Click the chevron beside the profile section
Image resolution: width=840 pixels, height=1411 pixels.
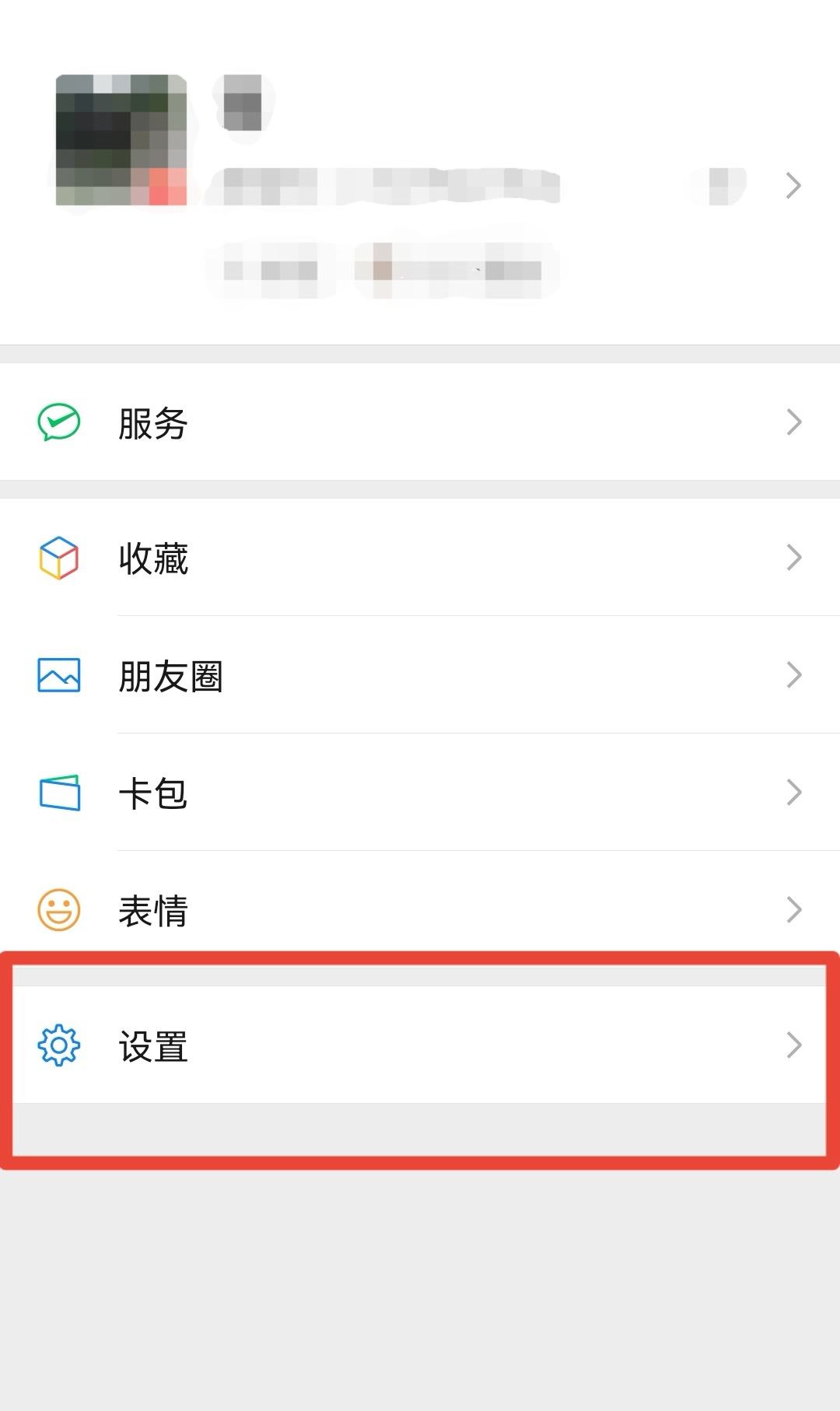click(794, 185)
